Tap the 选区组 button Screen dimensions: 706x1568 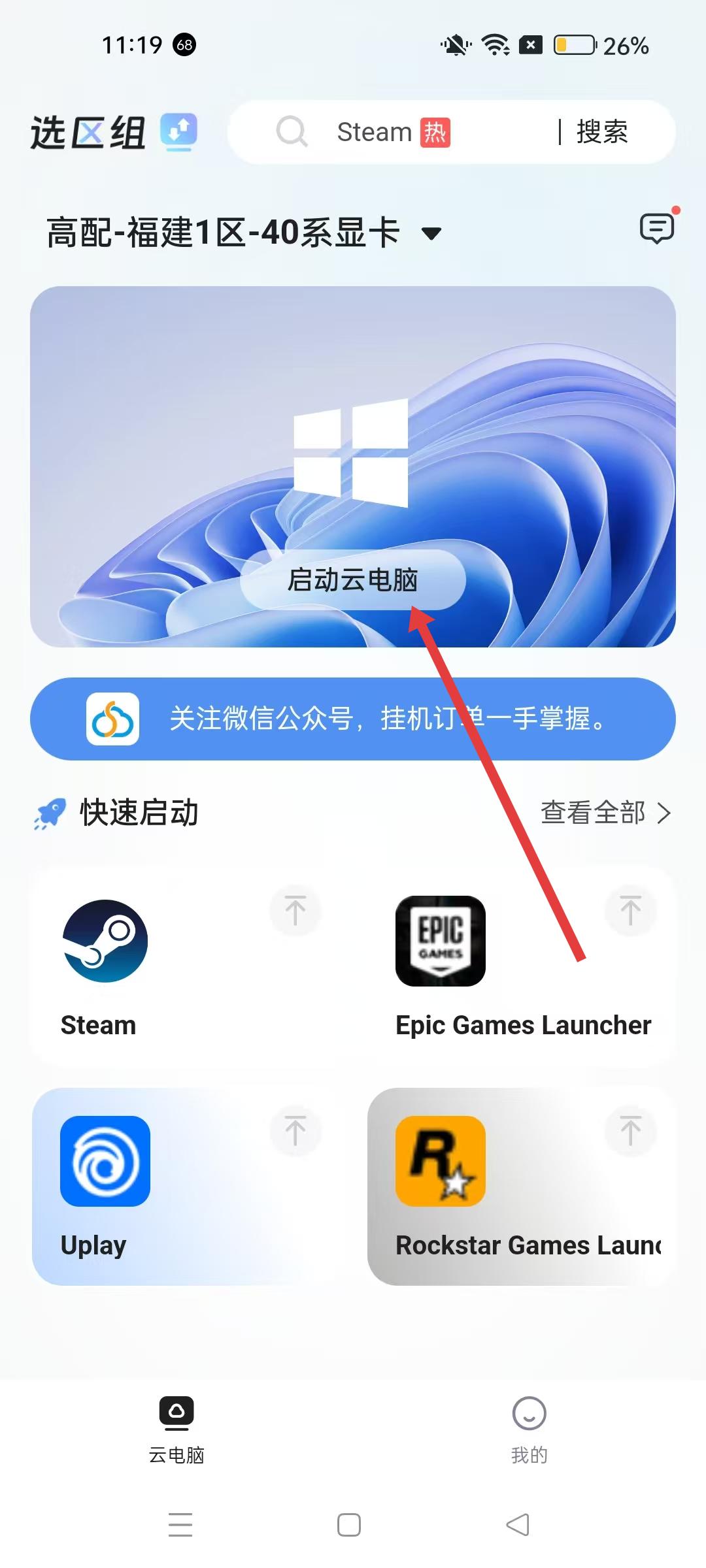pos(112,133)
